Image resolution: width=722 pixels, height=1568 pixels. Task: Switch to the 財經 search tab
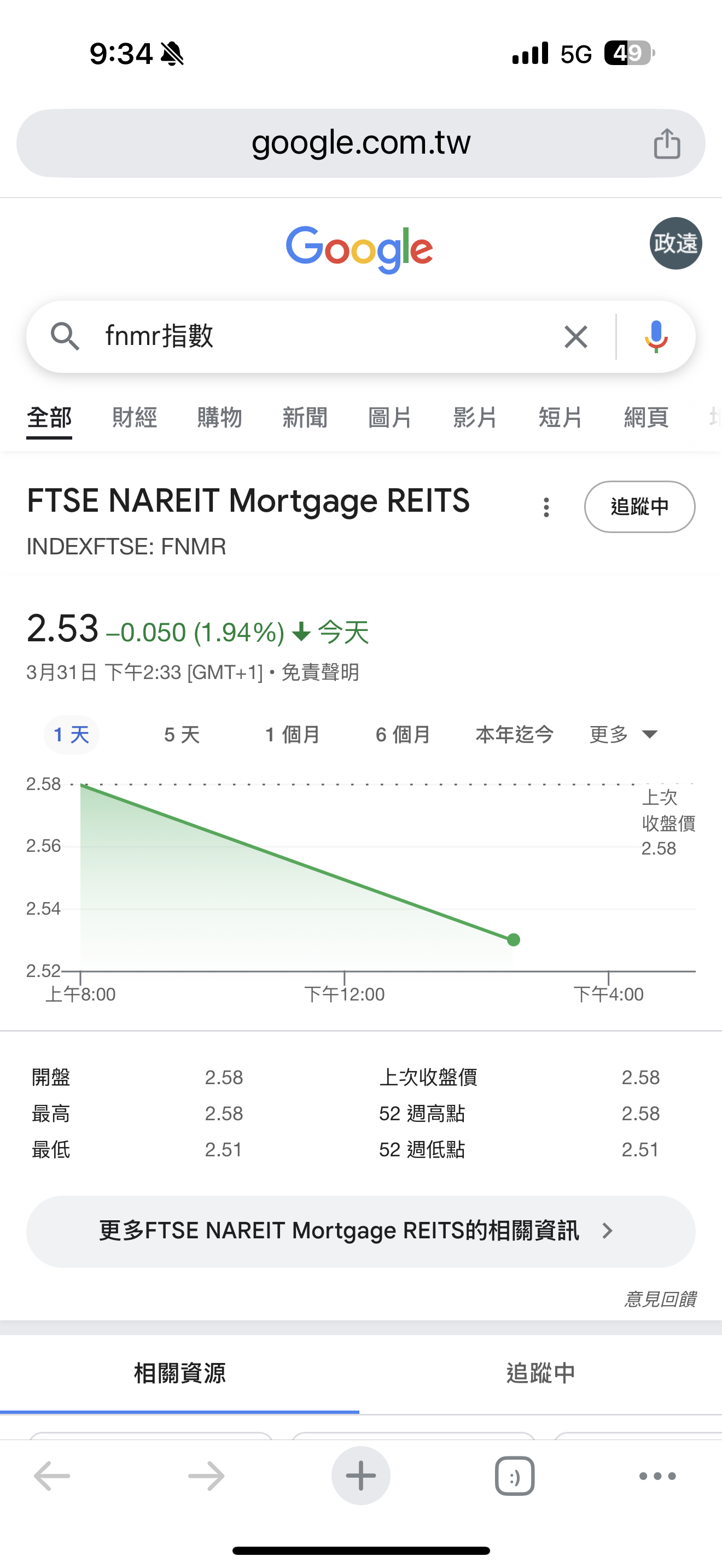point(135,418)
